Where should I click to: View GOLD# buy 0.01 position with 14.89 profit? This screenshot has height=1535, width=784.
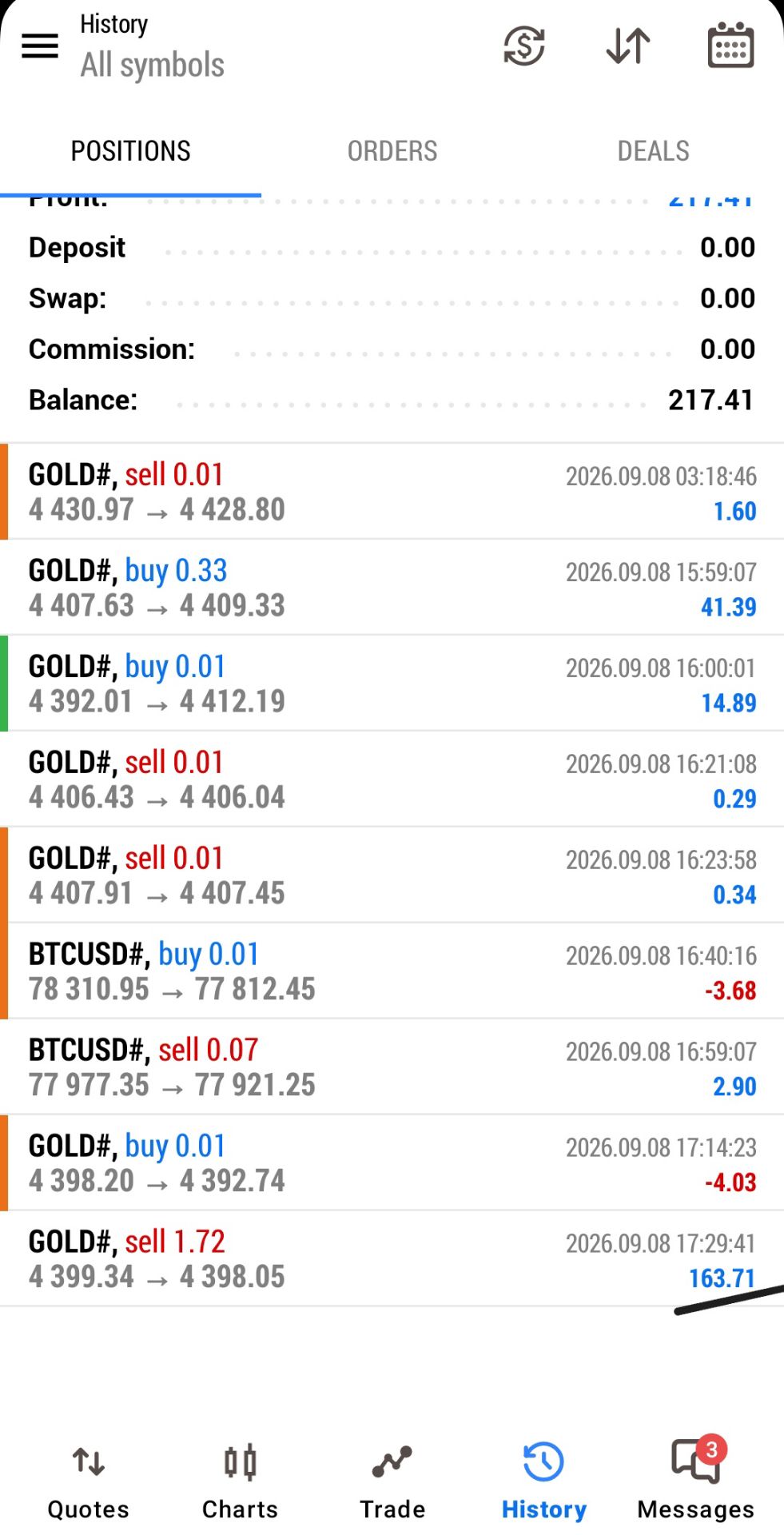[x=392, y=684]
